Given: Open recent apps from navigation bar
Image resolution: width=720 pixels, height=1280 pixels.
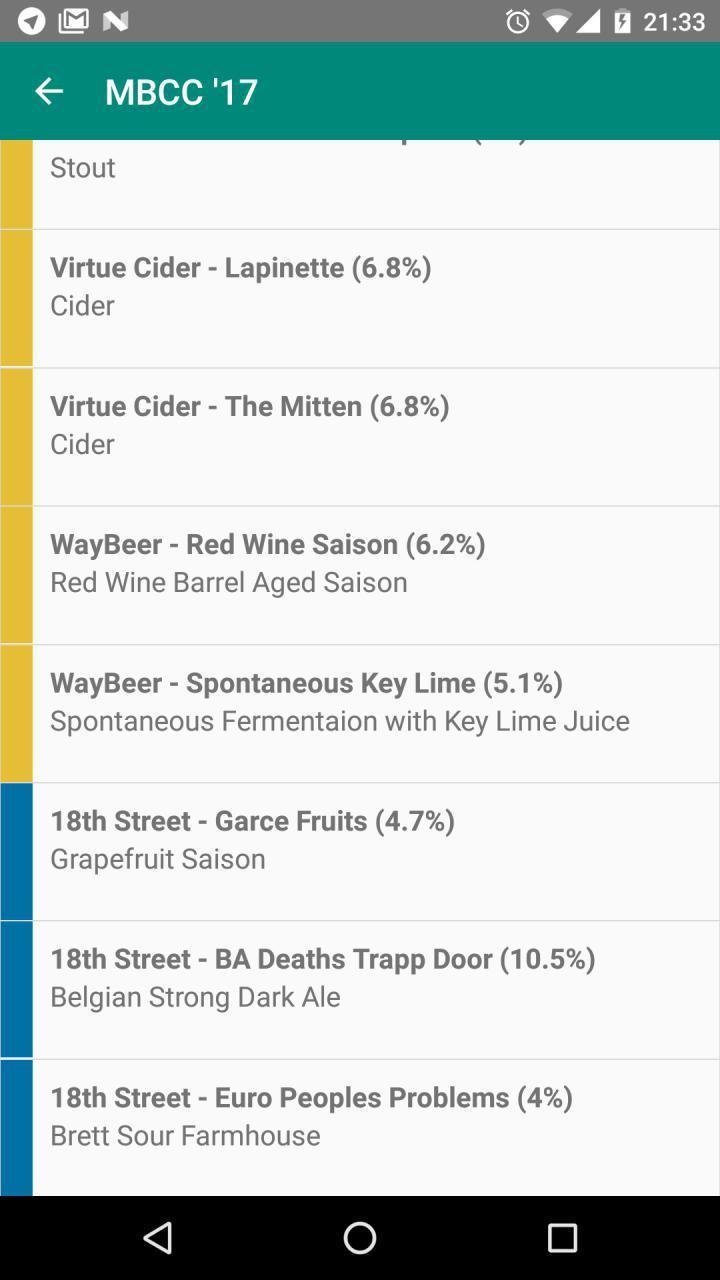Looking at the screenshot, I should coord(562,1238).
